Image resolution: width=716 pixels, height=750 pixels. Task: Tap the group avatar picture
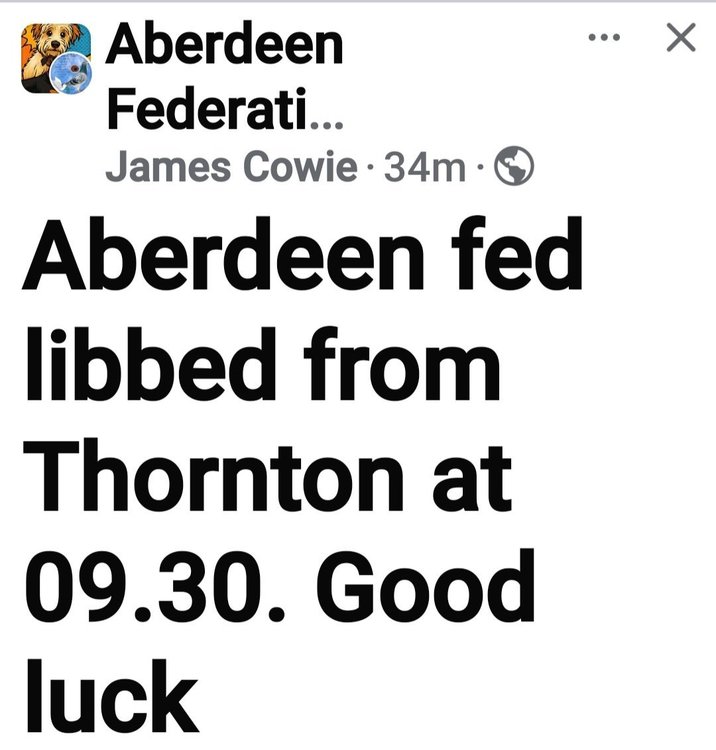[x=56, y=59]
